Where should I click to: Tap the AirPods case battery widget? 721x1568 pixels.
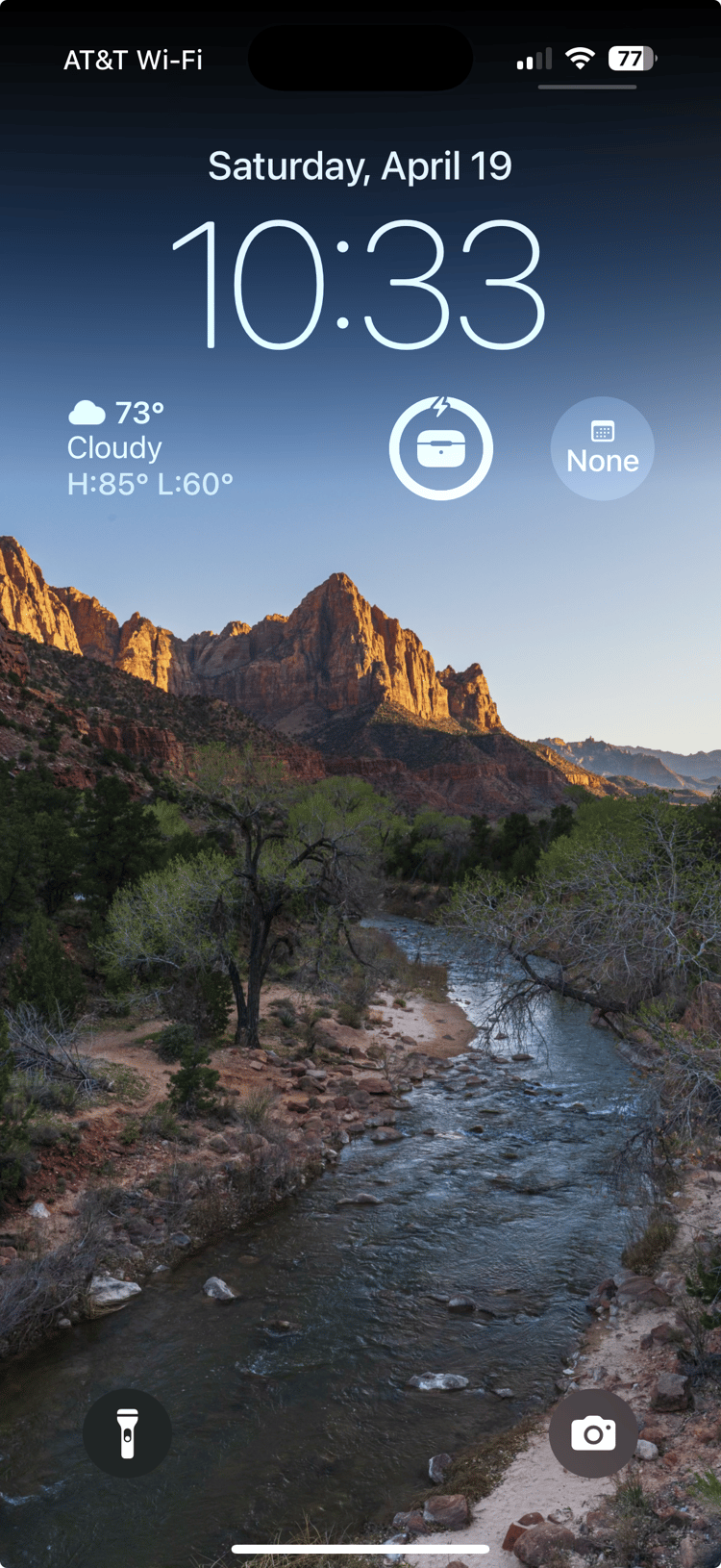click(x=441, y=448)
